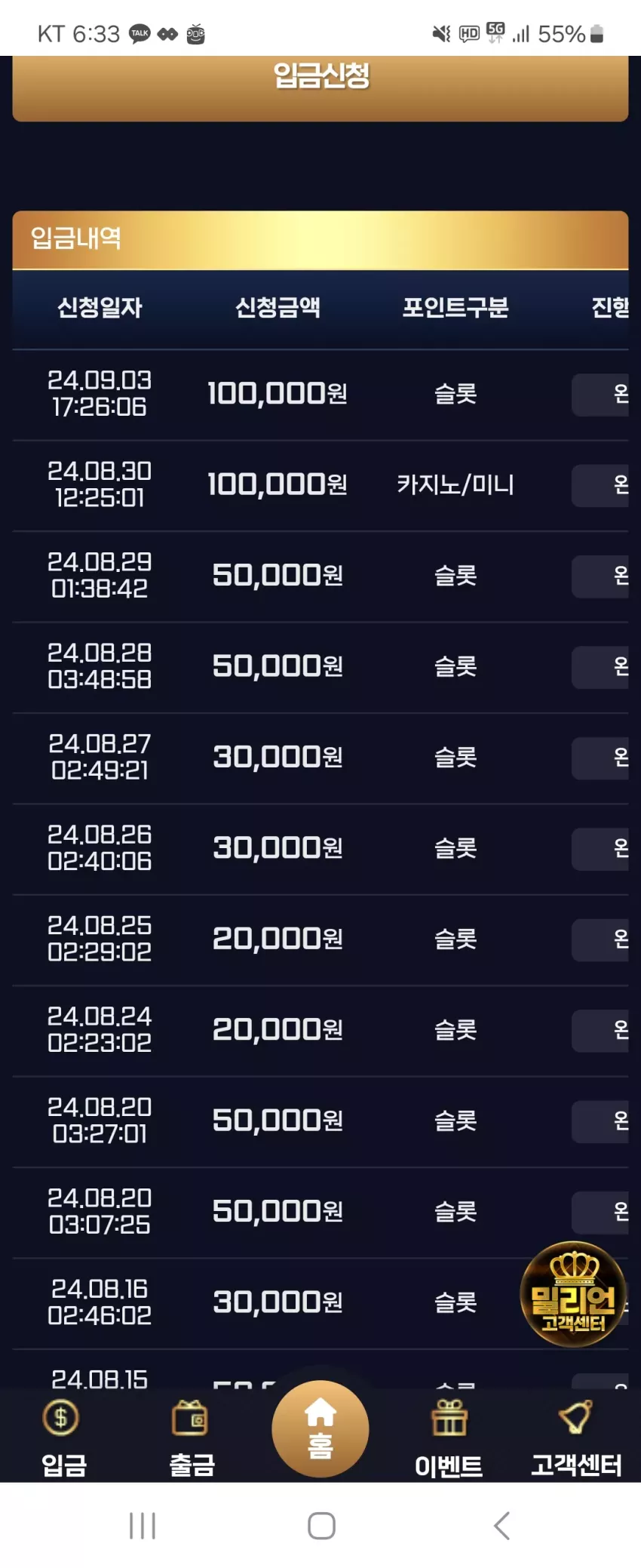Screen dimensions: 641x1568
Task: Tap status button for 24.08.25 deposit
Action: pos(600,939)
